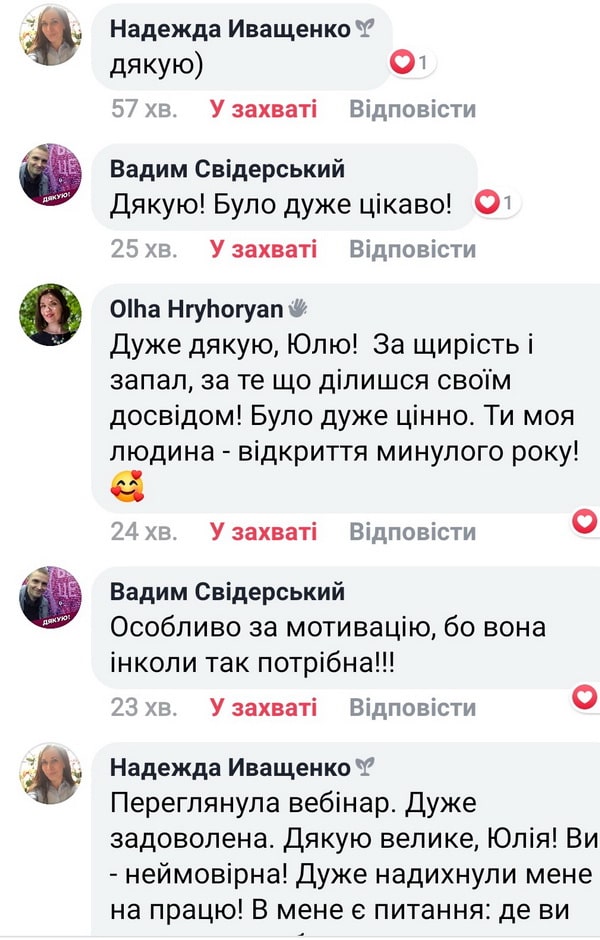
Task: Tap "У захваті" under Olha Hryhoryan's comment
Action: 263,532
